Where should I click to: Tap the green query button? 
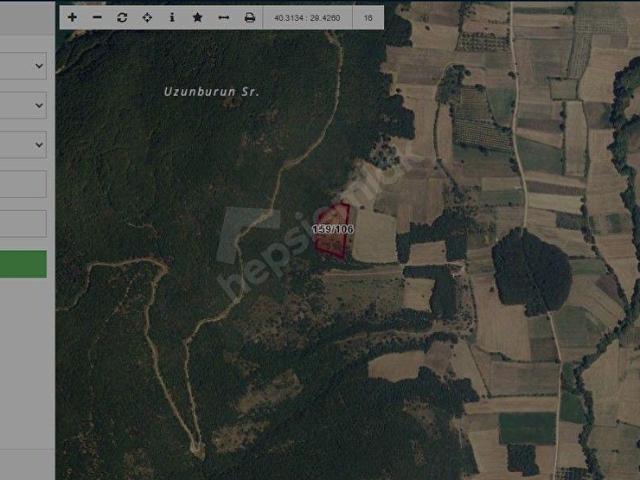click(x=22, y=264)
